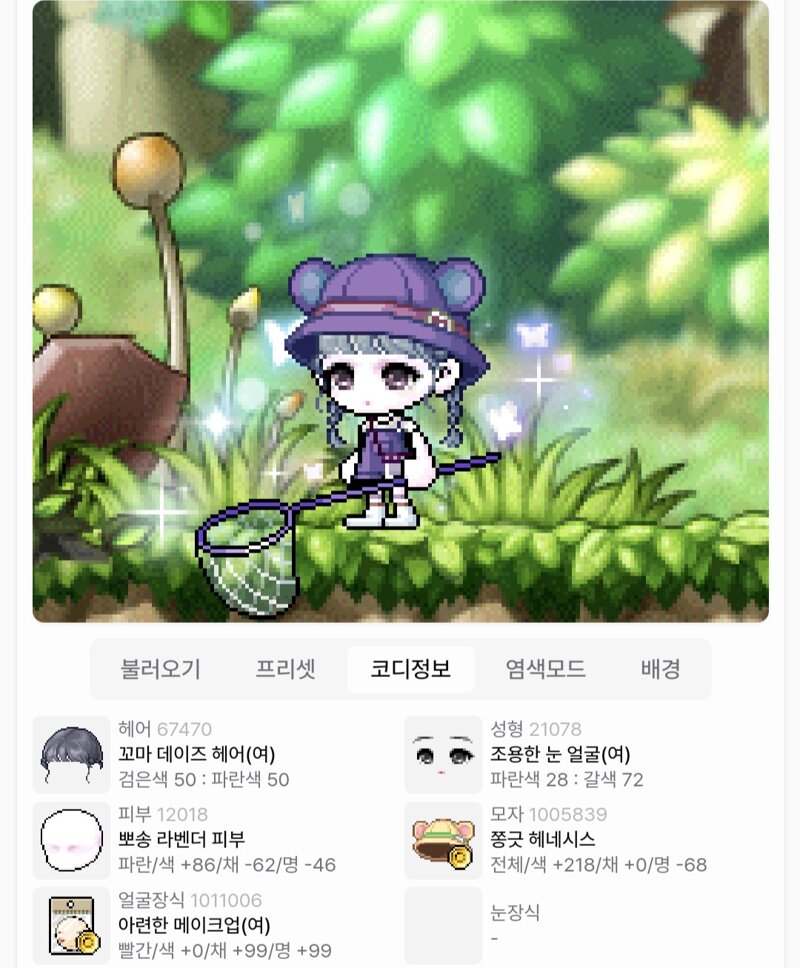Viewport: 800px width, 968px height.
Task: Open the 배경 tab
Action: click(660, 669)
